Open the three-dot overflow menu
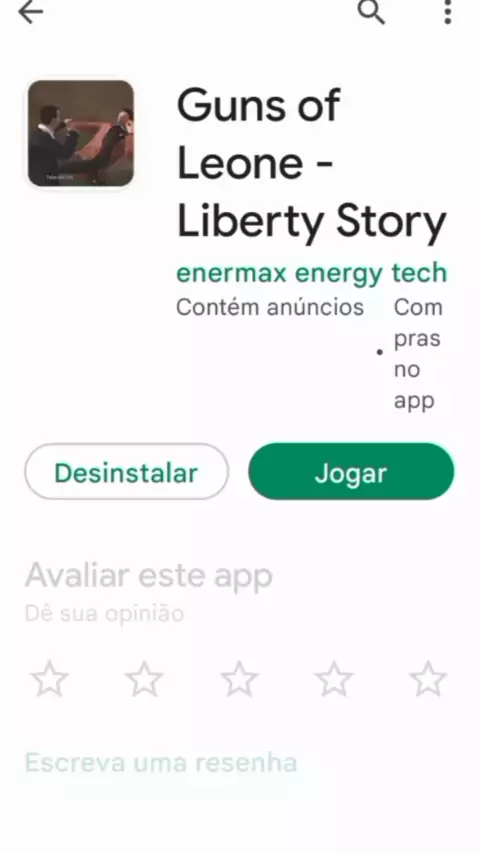Screen dimensions: 480x854 (x=447, y=11)
